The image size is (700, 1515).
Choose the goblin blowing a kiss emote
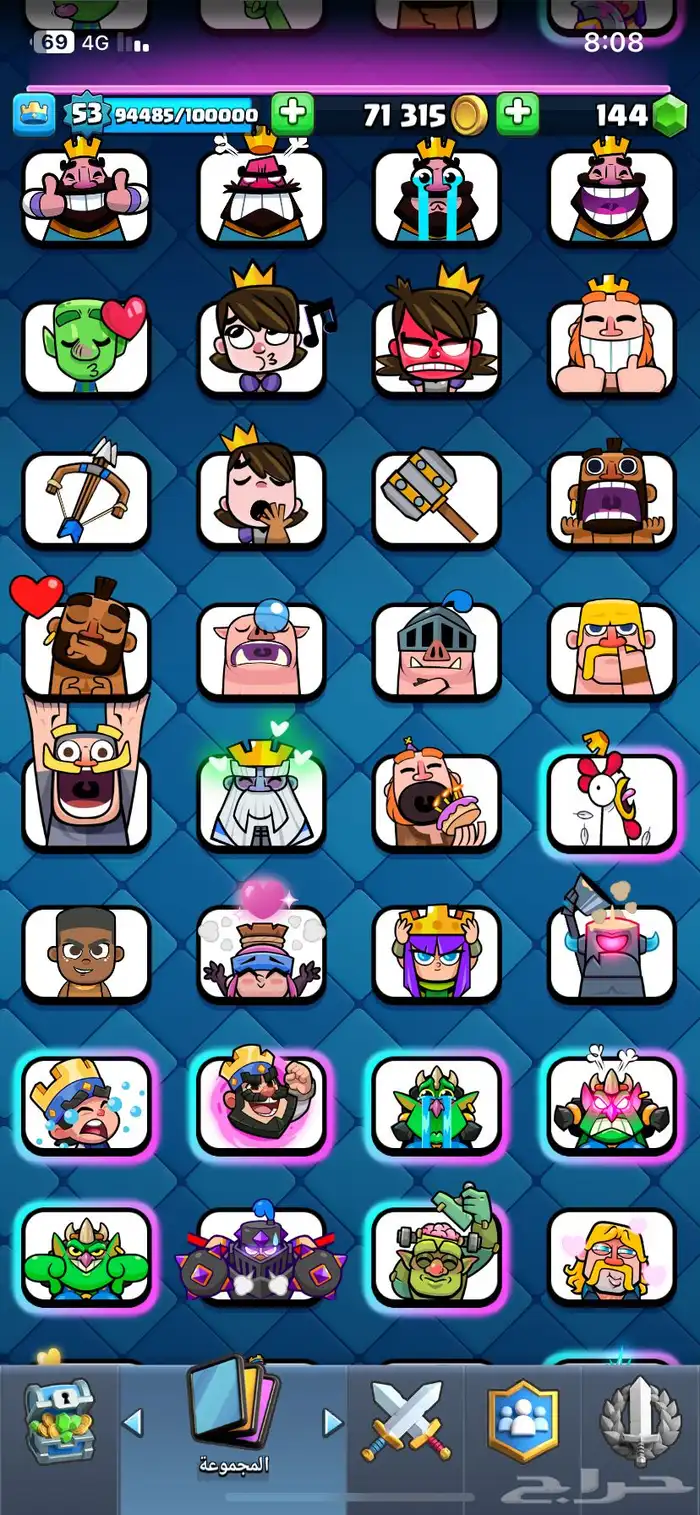tap(86, 346)
